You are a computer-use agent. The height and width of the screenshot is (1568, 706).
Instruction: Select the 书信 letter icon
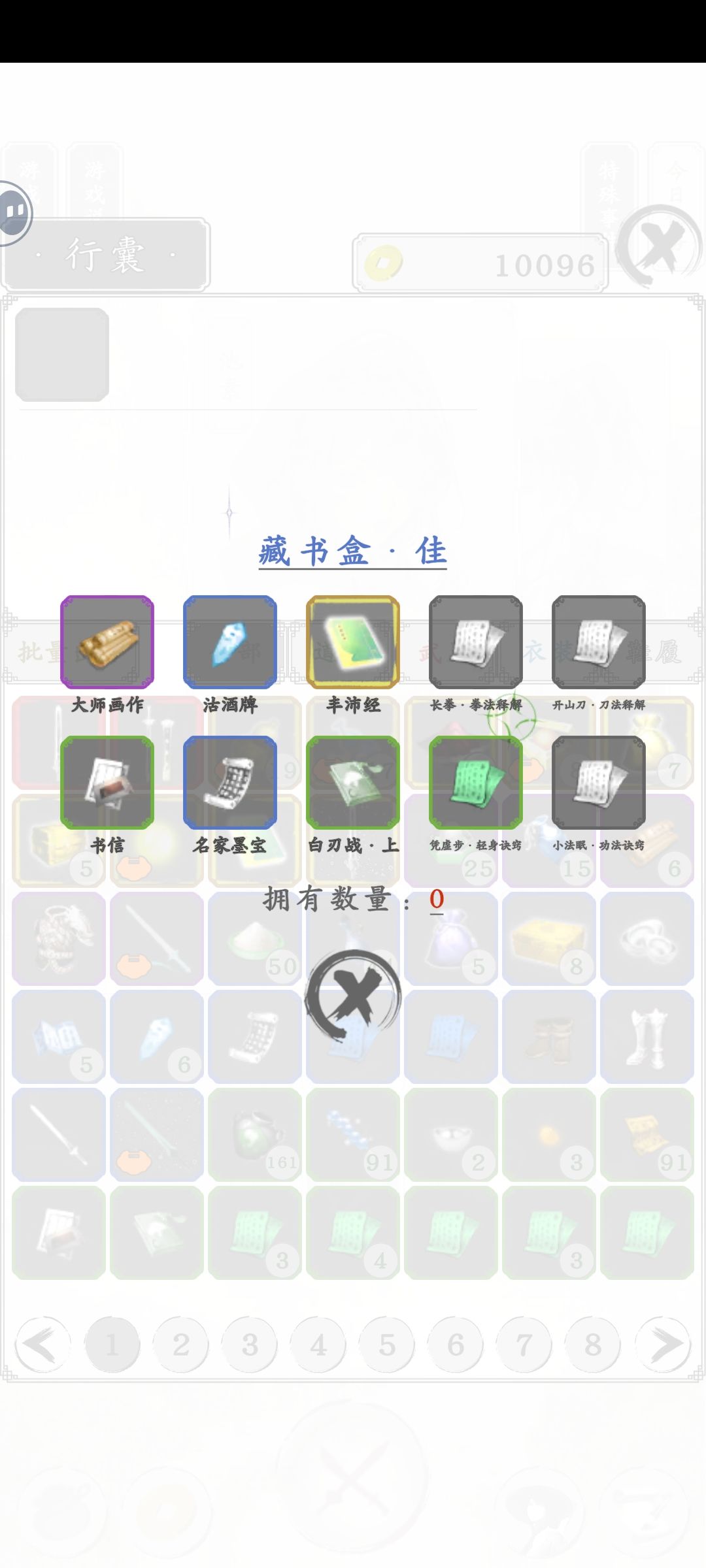coord(108,783)
